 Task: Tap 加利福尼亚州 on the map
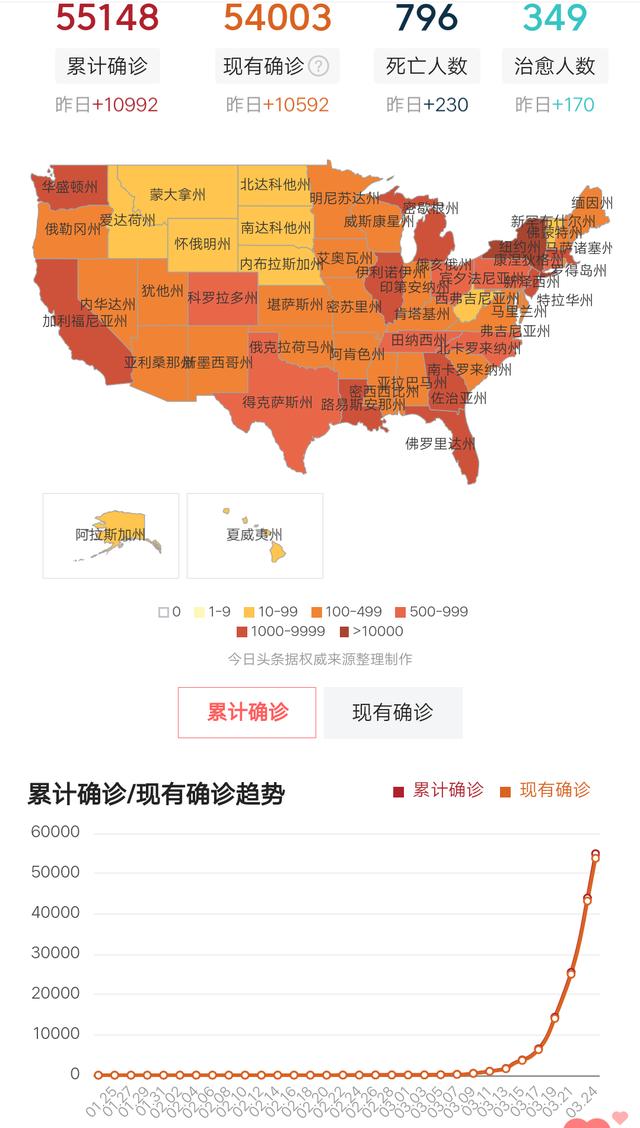(85, 320)
